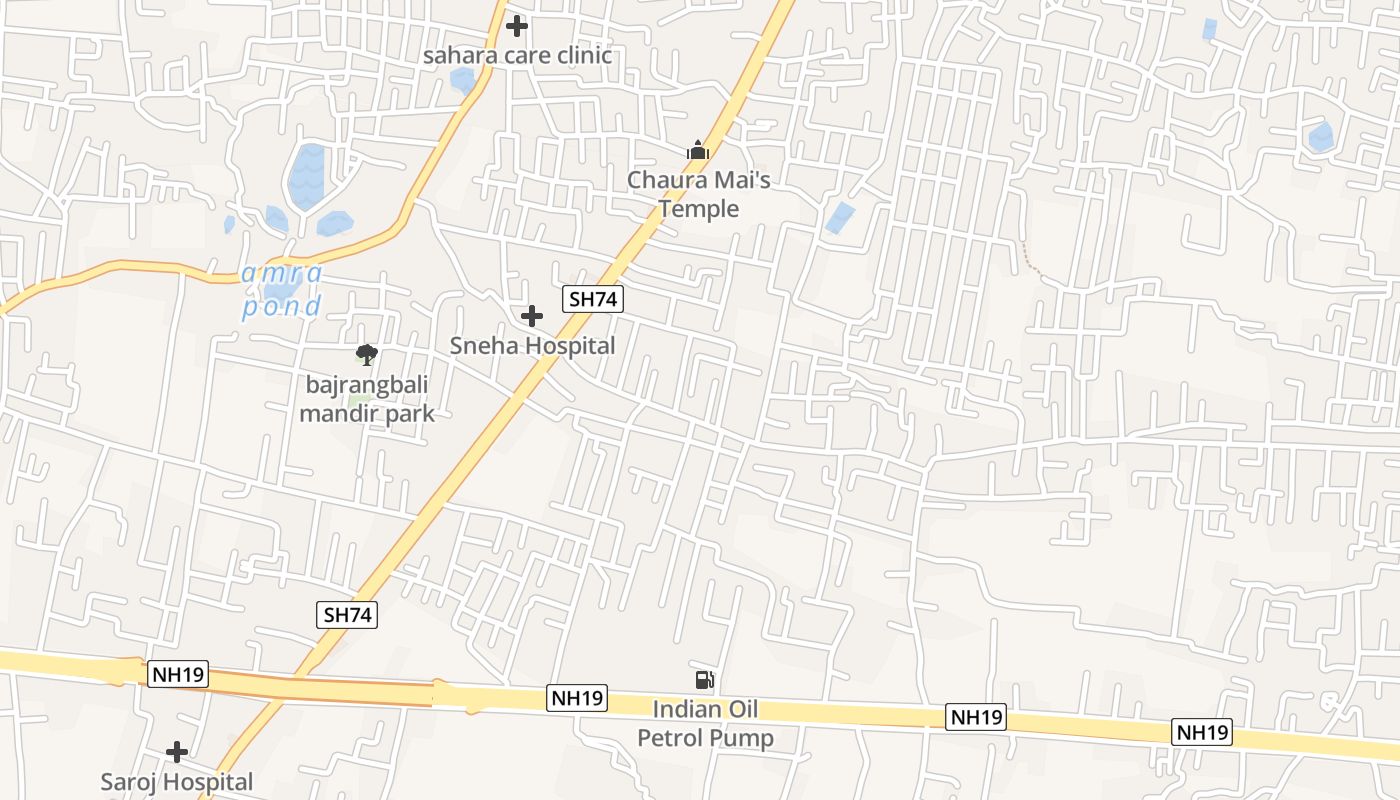
Task: Open the sahara care clinic marker
Action: [x=517, y=26]
